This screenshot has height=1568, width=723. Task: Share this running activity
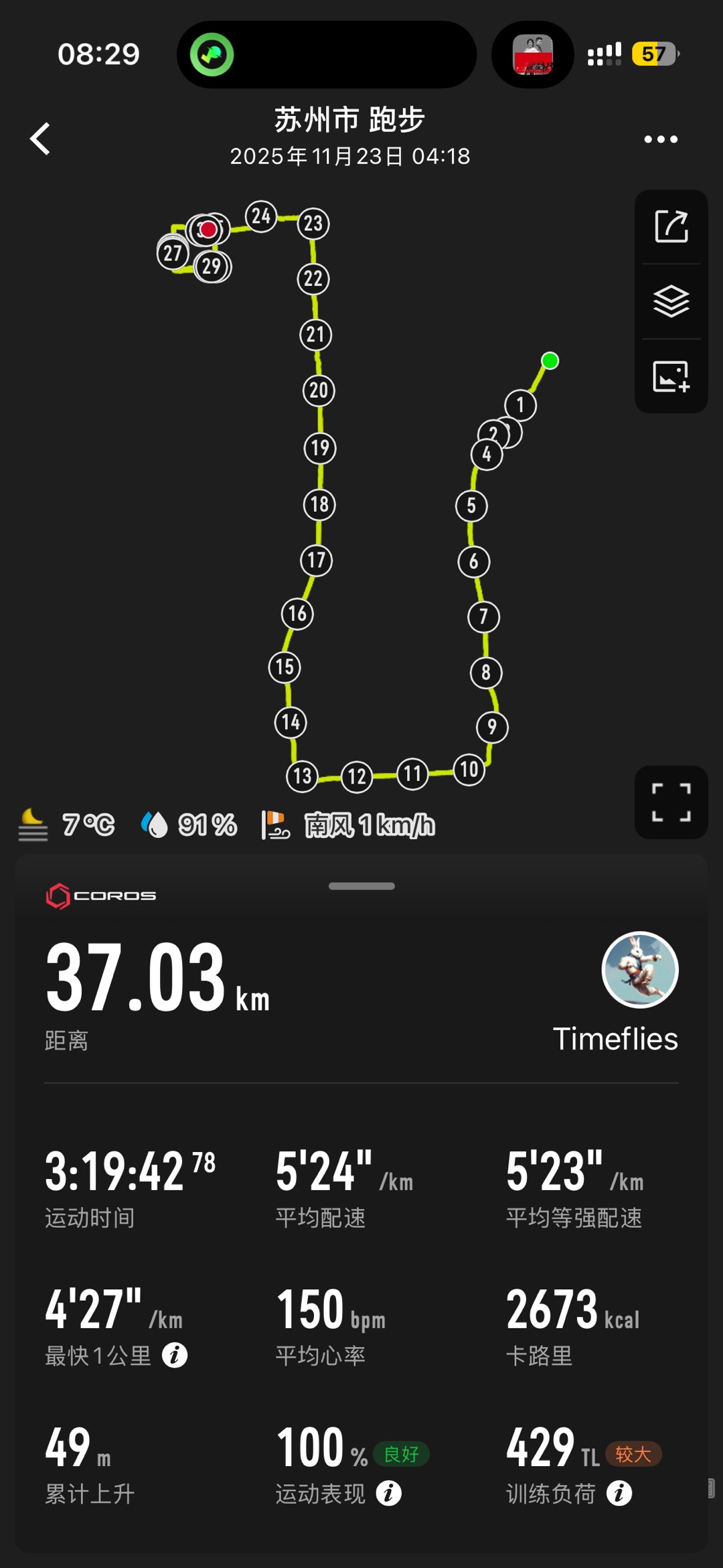pyautogui.click(x=671, y=226)
